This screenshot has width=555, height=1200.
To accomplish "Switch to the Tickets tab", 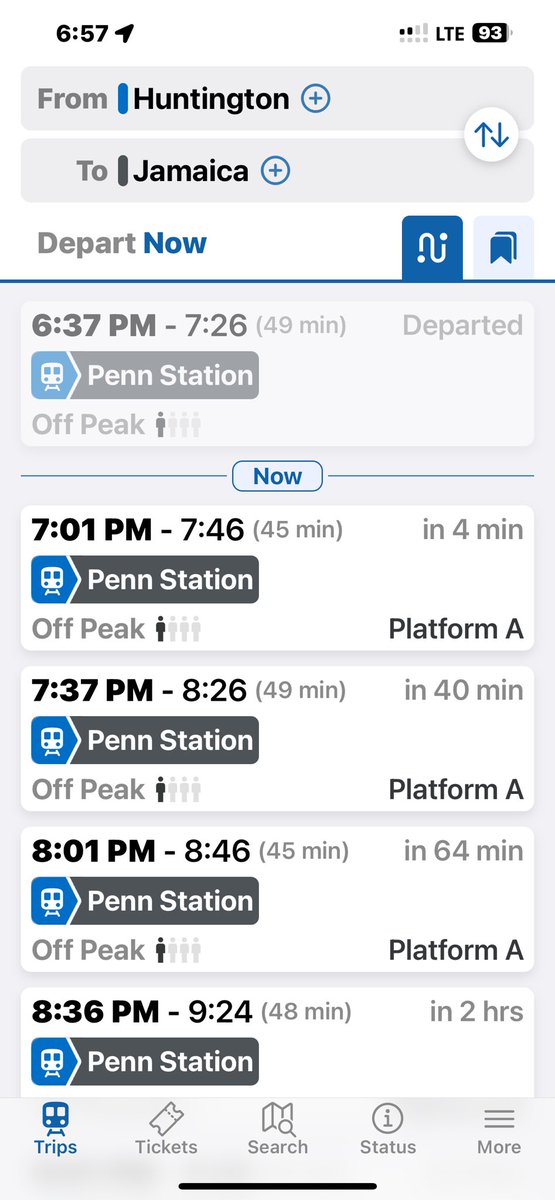I will [166, 1130].
